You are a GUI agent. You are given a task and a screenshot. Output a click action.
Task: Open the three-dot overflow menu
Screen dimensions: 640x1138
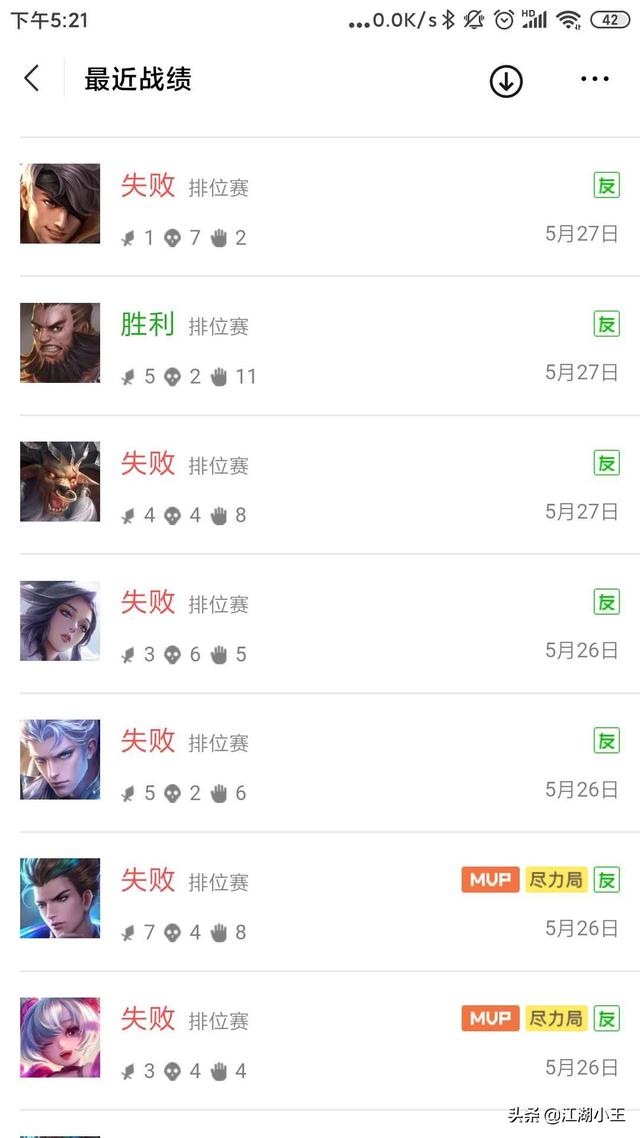pos(594,80)
